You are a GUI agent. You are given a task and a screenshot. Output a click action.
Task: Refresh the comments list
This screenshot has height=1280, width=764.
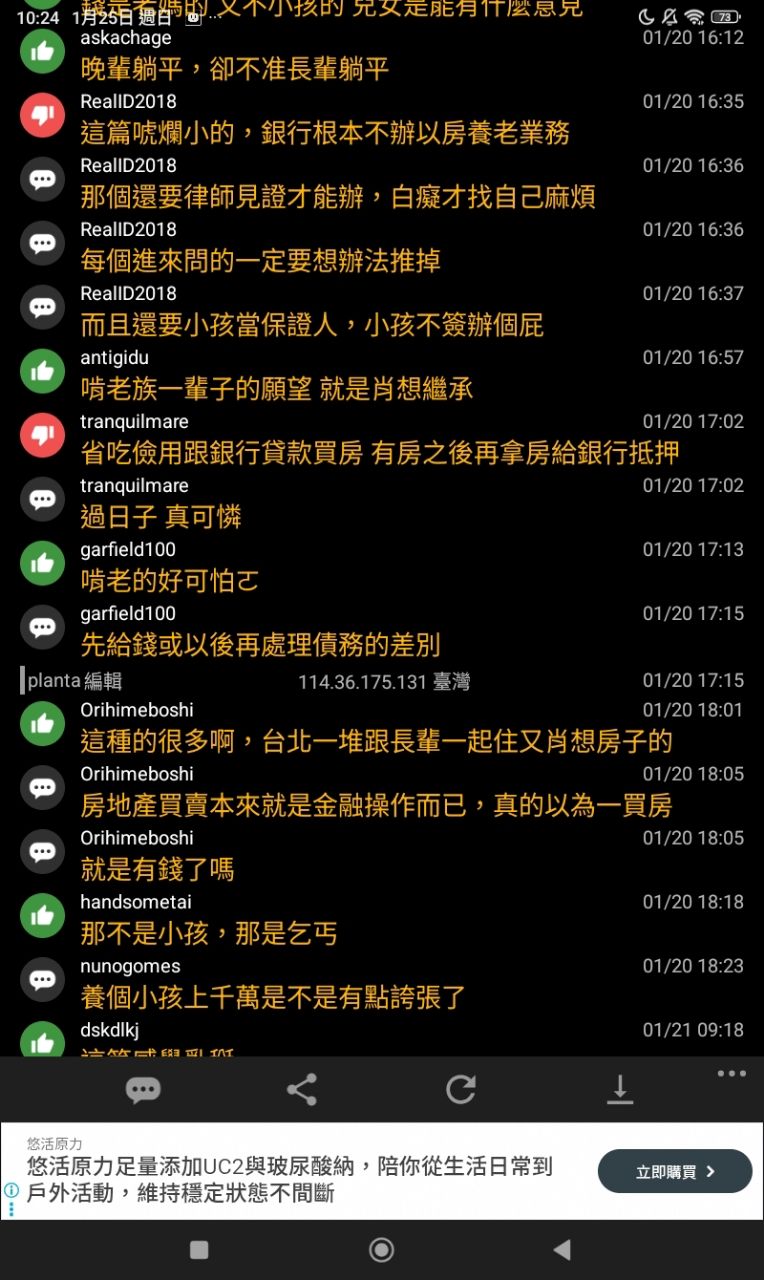pos(461,1089)
